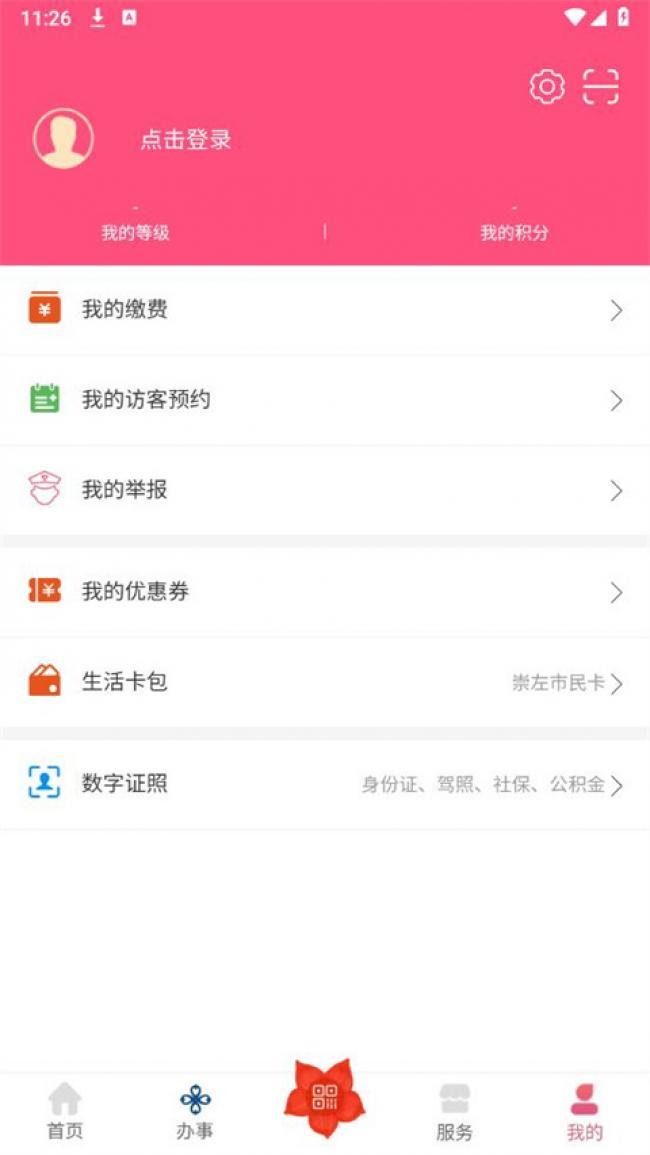The width and height of the screenshot is (650, 1155).
Task: Switch to the 服务 tab
Action: coord(454,1112)
